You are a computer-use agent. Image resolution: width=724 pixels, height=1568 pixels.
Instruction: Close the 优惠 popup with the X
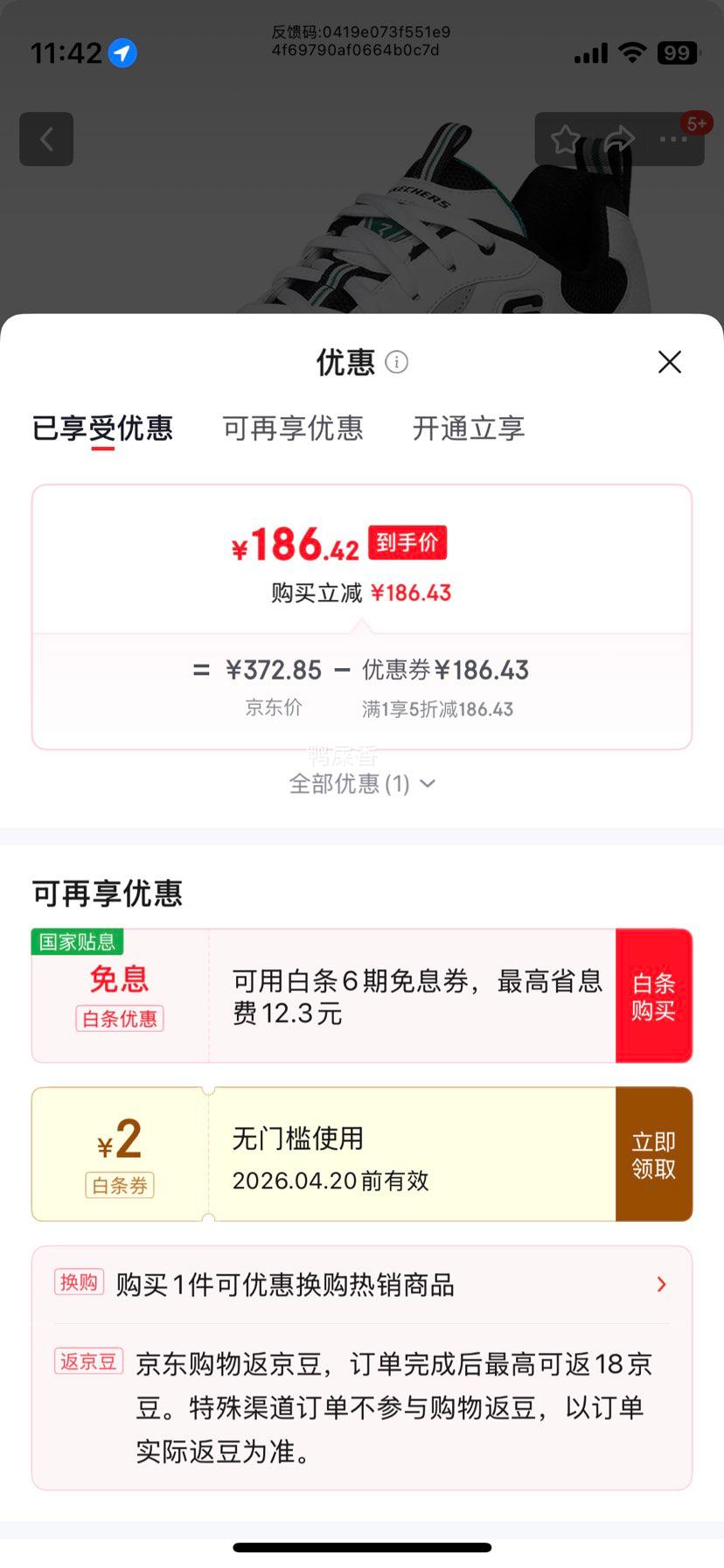[x=669, y=361]
